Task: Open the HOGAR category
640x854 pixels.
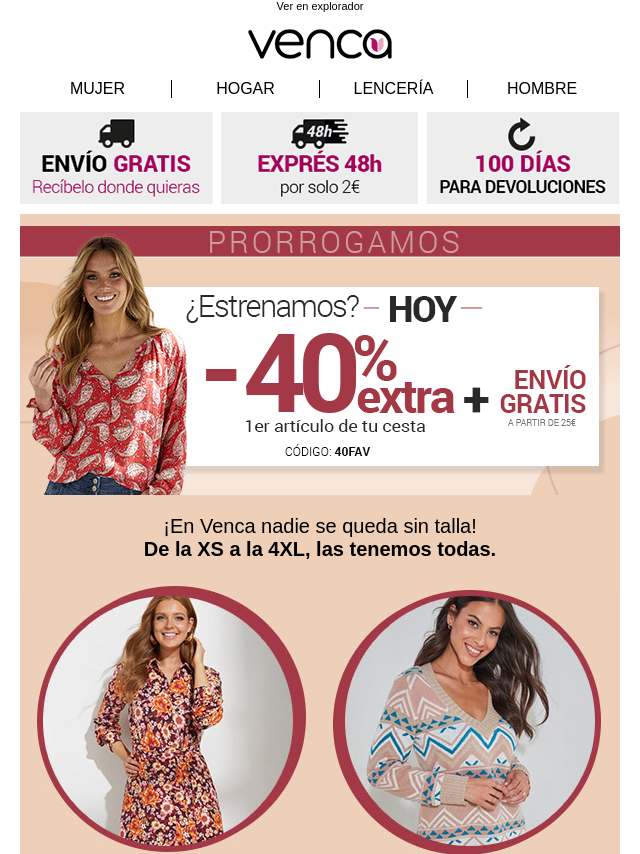Action: click(x=245, y=88)
